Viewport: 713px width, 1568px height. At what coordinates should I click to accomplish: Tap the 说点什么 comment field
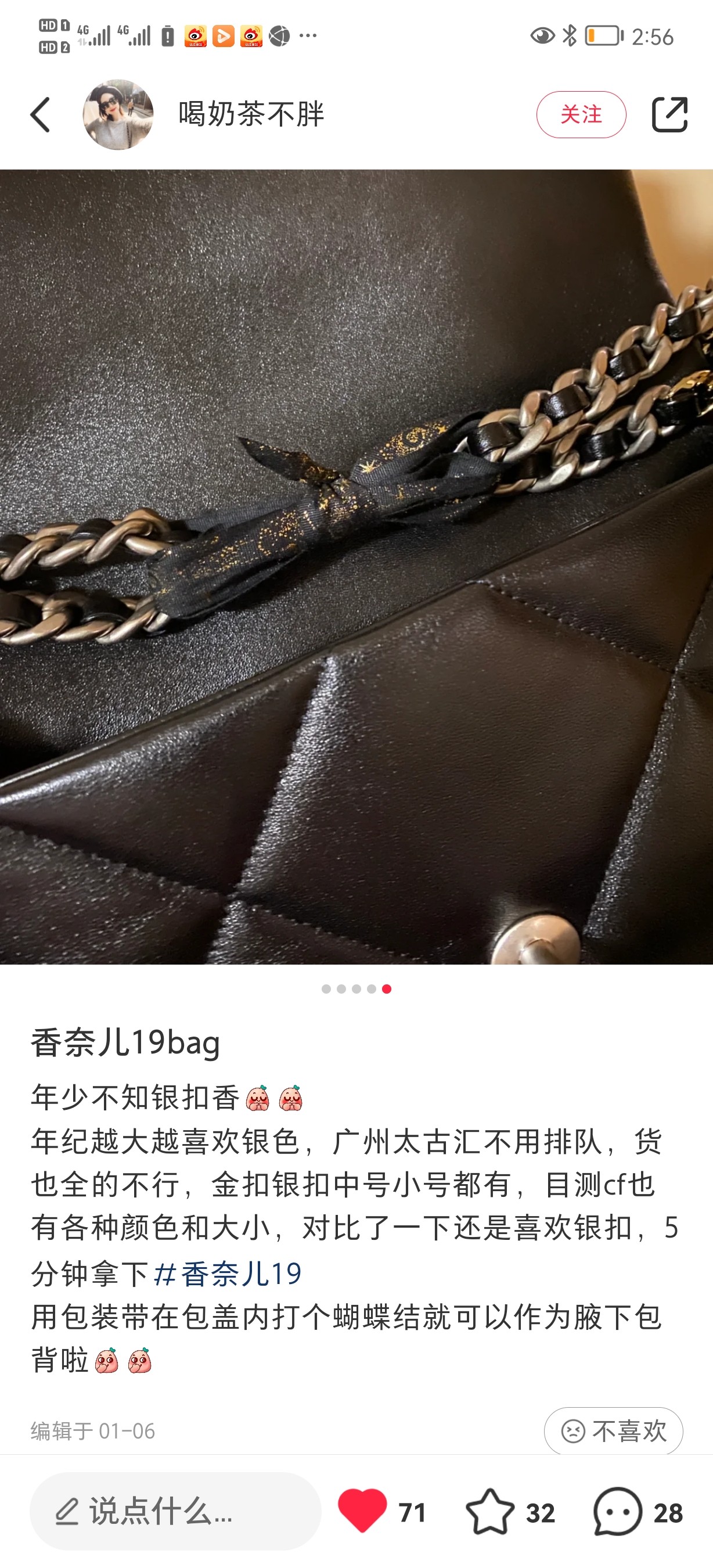[175, 1511]
